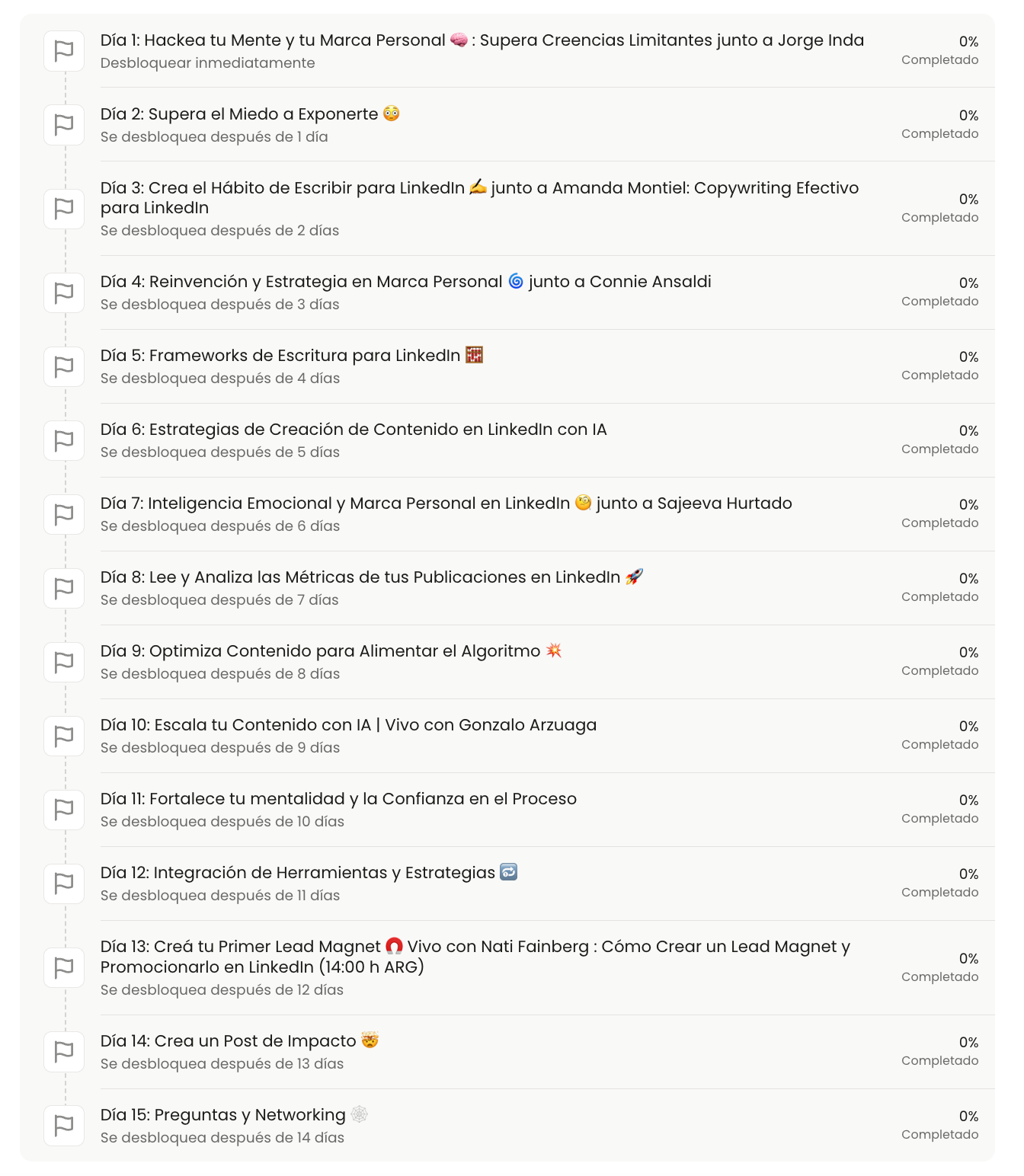Tap Día 14: Crea un Post de Impacto
The height and width of the screenshot is (1176, 1024).
click(x=229, y=1041)
